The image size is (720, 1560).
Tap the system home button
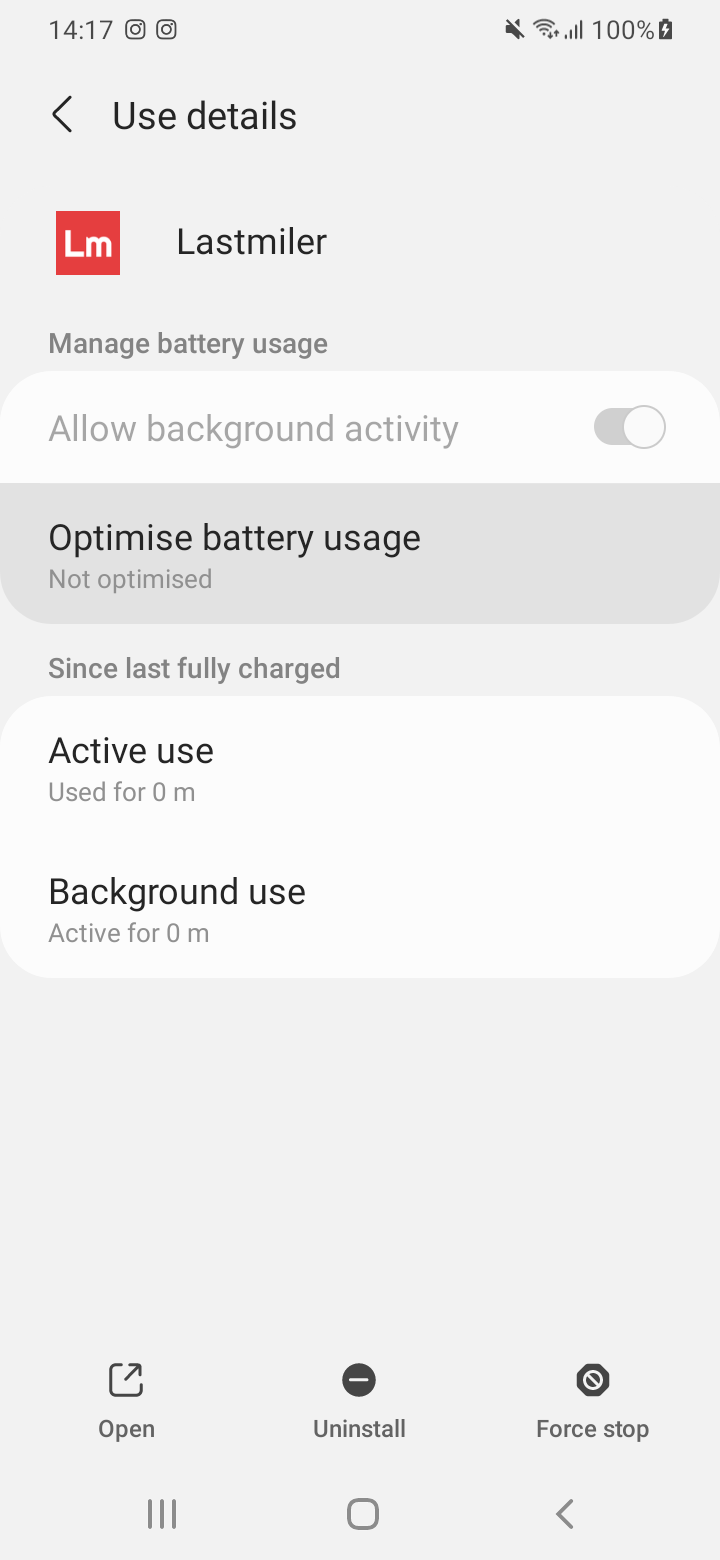(x=362, y=1514)
